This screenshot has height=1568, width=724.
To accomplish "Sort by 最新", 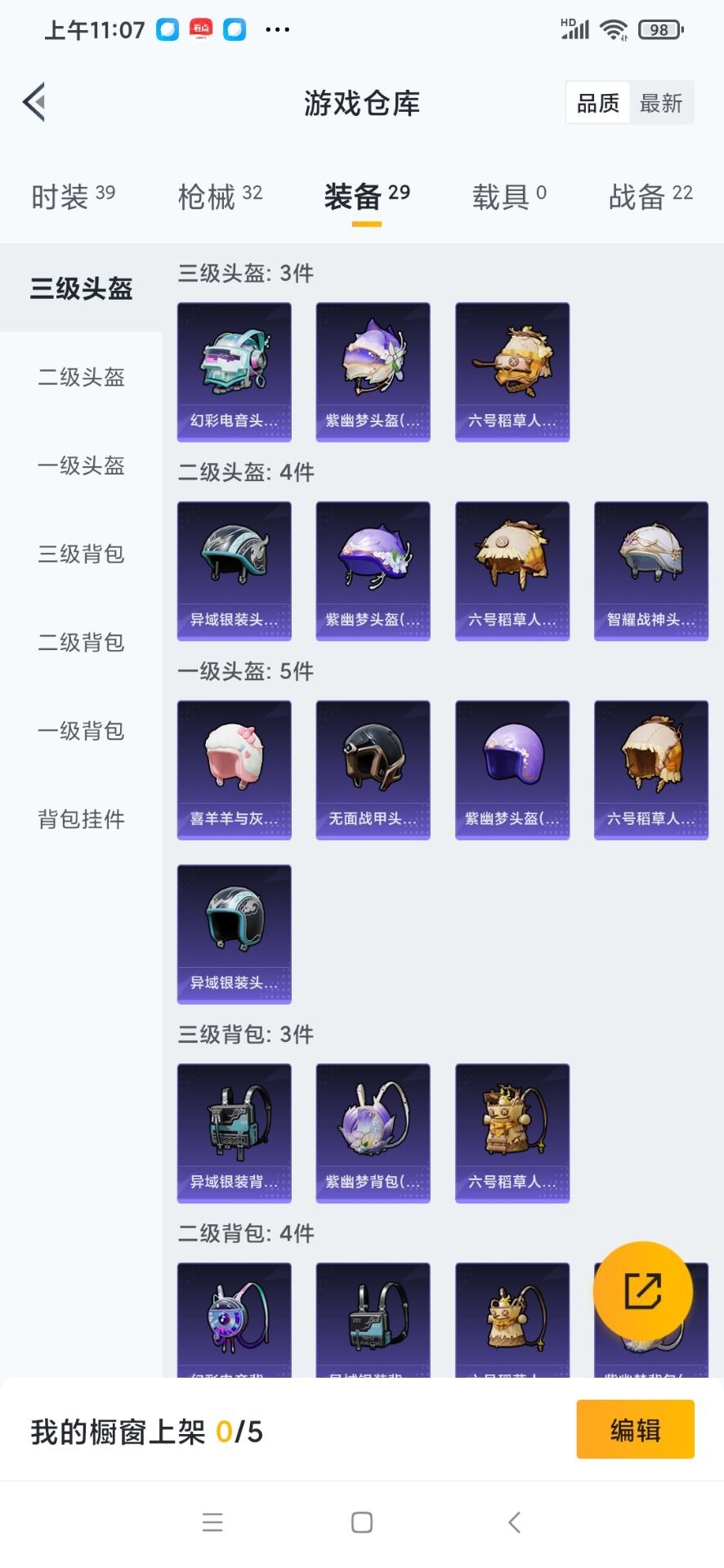I will [x=661, y=103].
